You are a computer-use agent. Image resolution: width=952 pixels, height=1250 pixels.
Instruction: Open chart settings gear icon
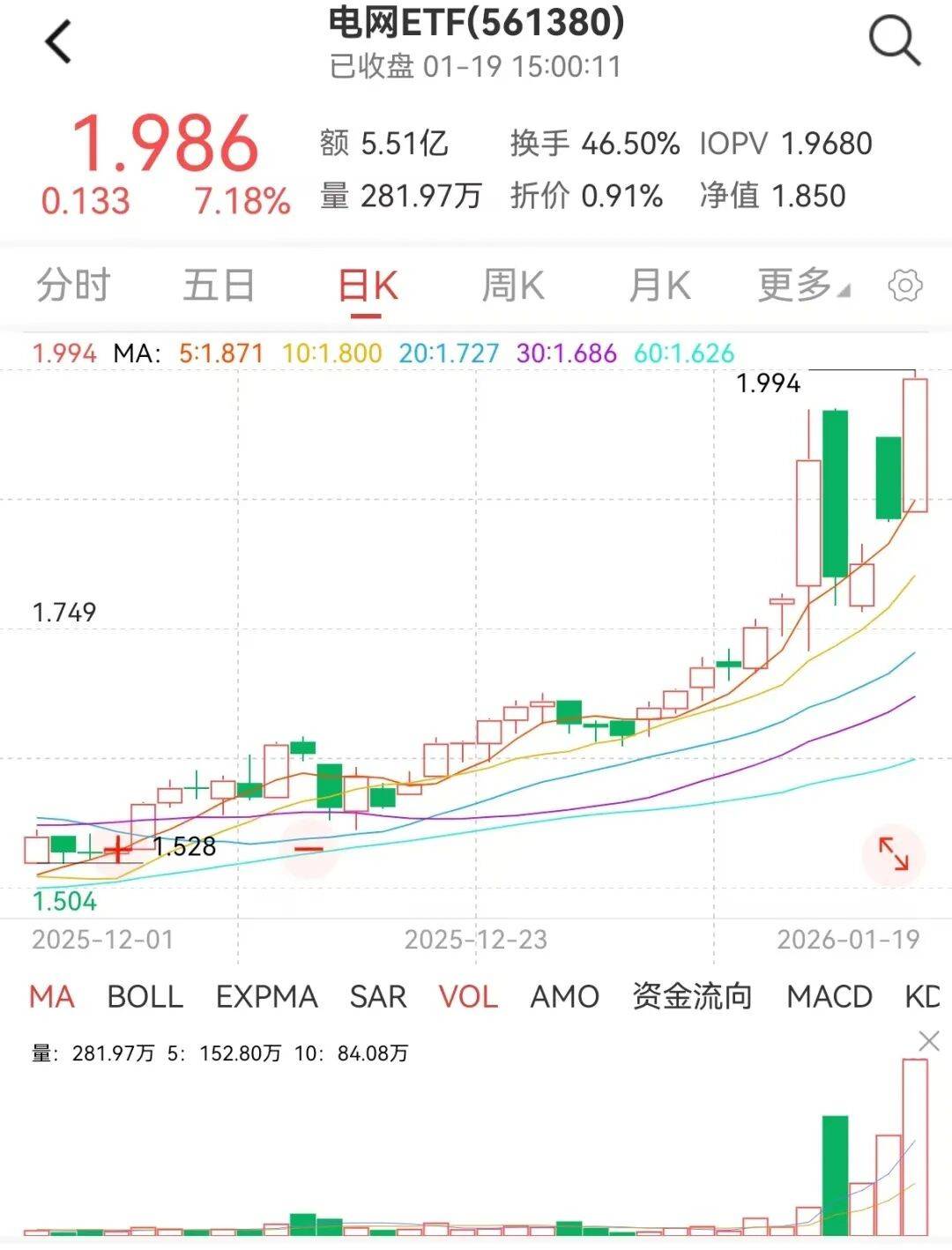(x=905, y=286)
